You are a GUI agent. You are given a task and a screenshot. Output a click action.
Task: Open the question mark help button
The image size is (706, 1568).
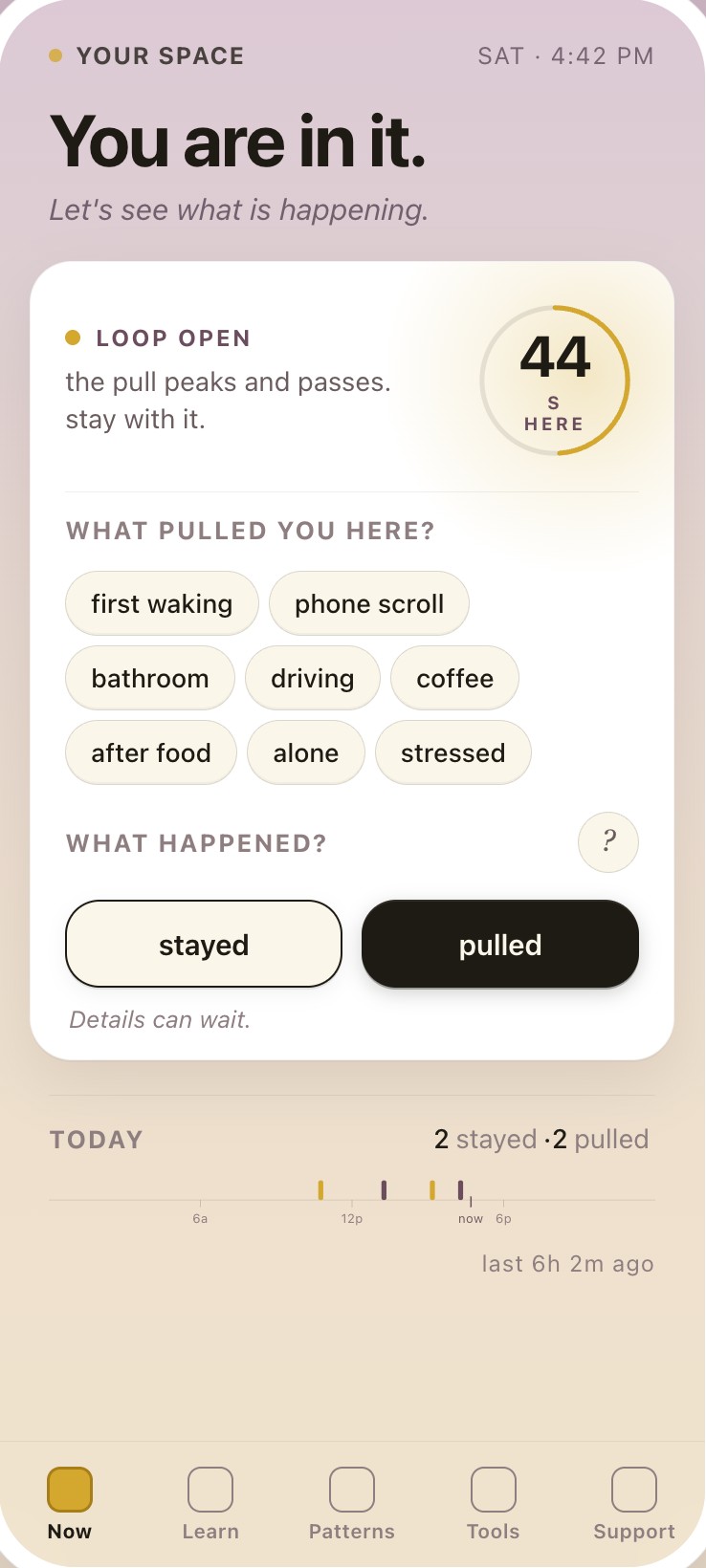pos(608,842)
